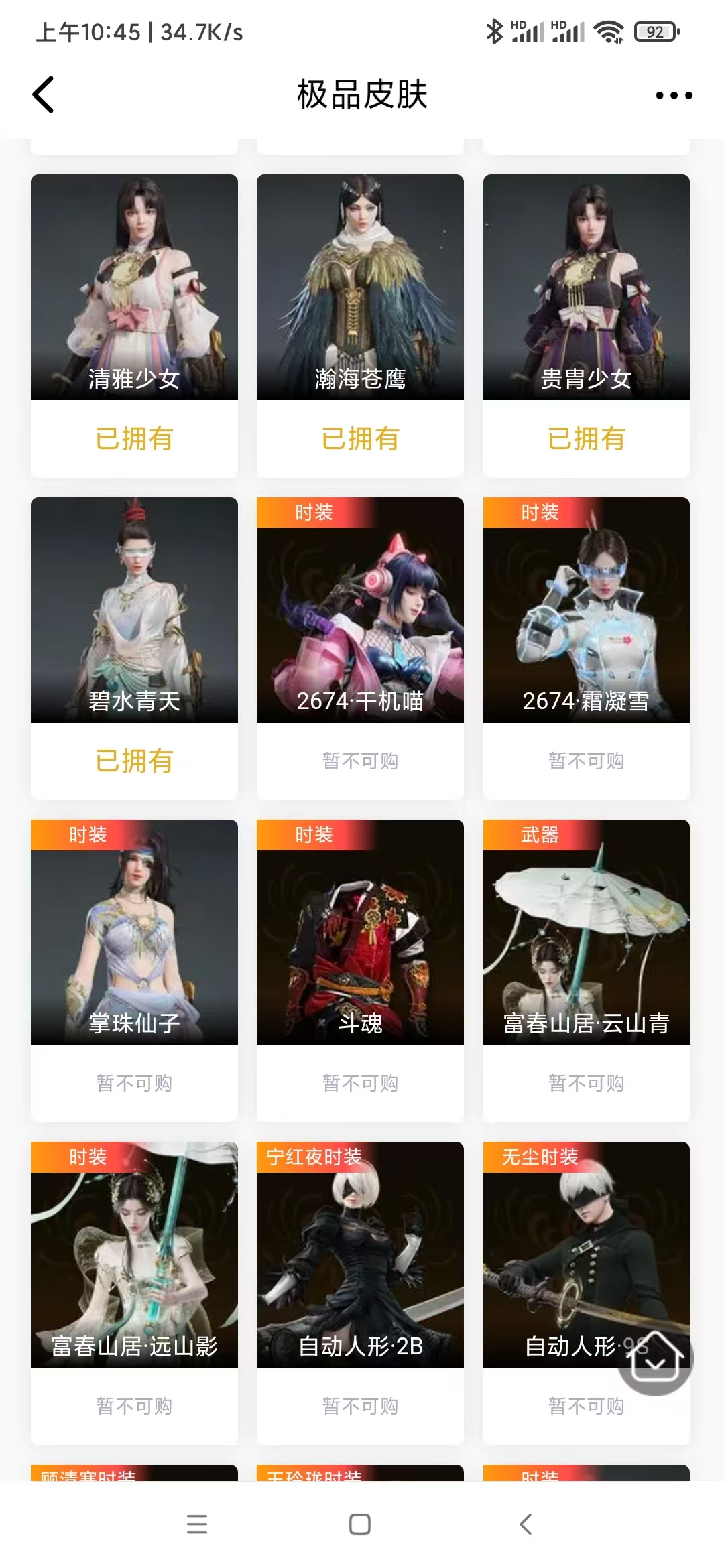The width and height of the screenshot is (724, 1568).
Task: Open recent apps from navigation bar
Action: (197, 1524)
